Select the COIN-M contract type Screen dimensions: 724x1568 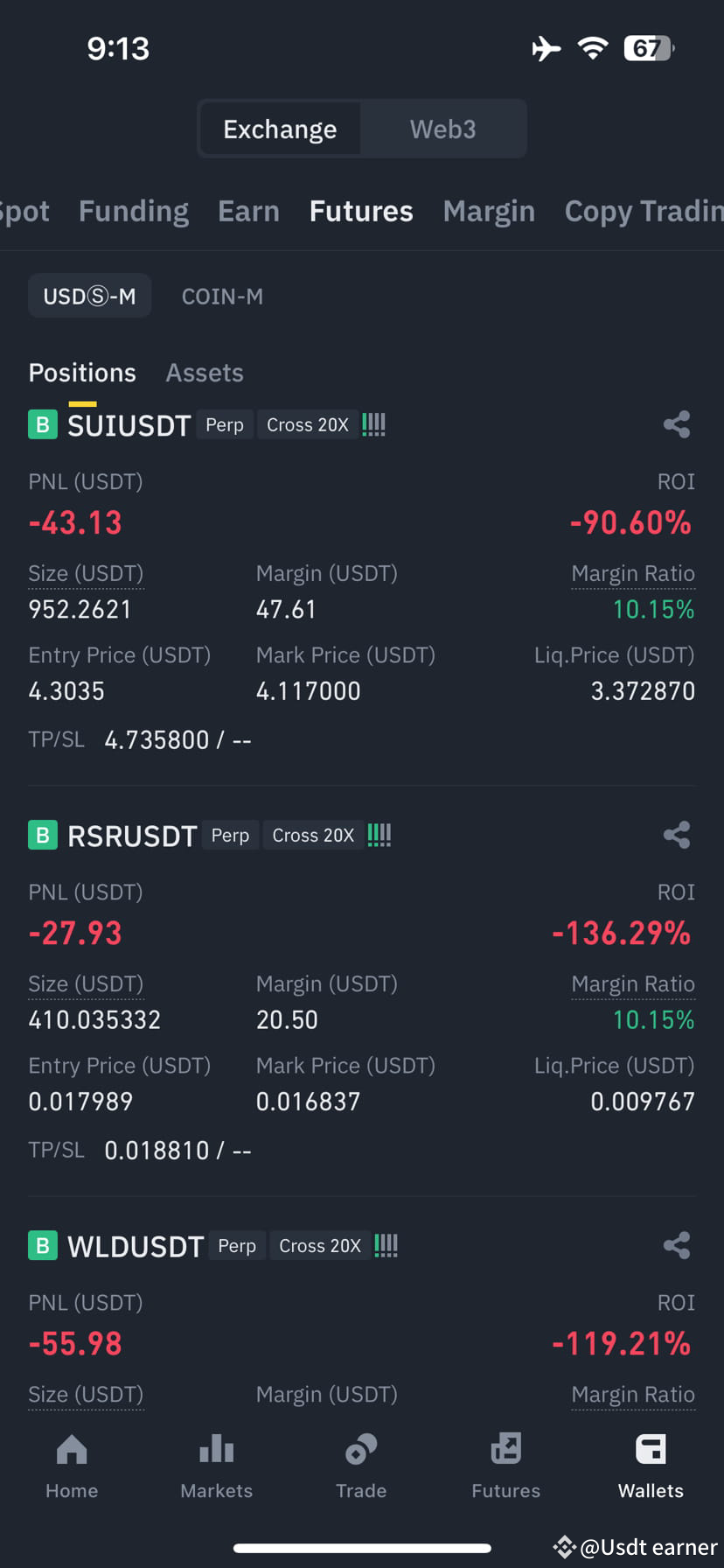click(222, 296)
